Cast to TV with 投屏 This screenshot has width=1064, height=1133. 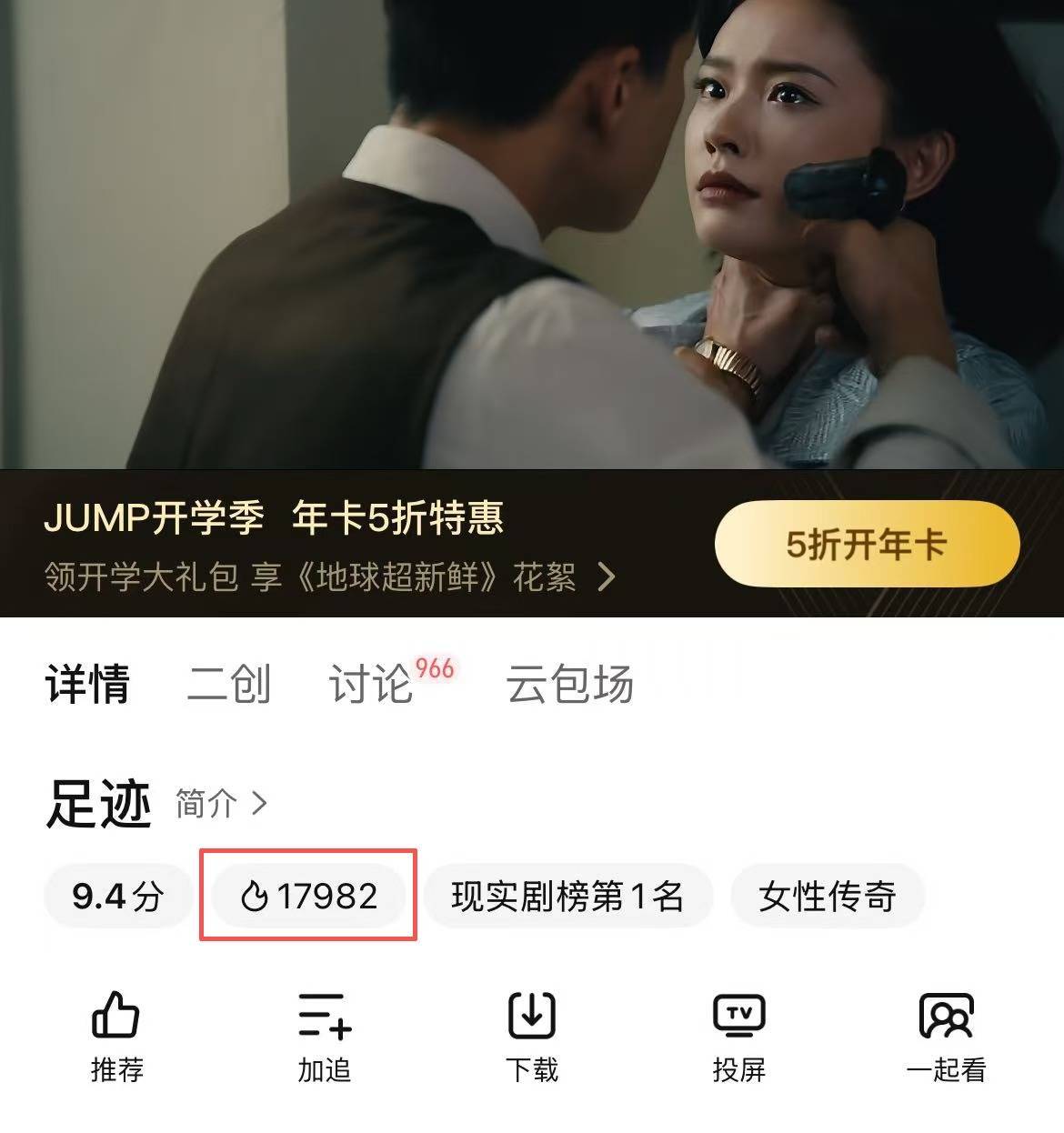pyautogui.click(x=738, y=1037)
